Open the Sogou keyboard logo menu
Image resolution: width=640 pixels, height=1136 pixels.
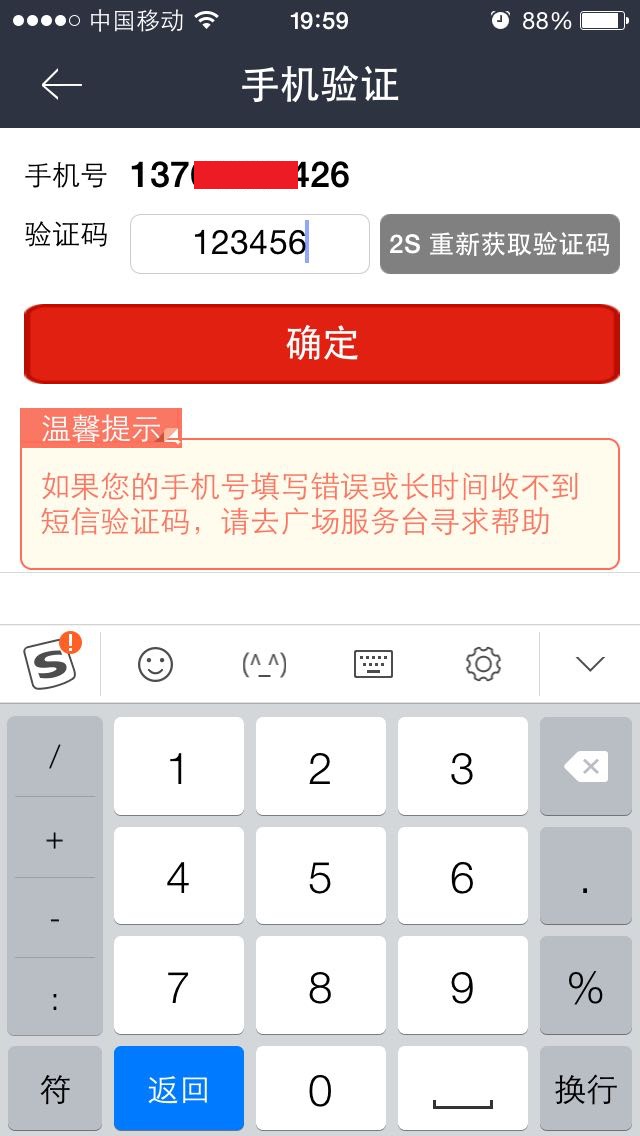tap(52, 662)
